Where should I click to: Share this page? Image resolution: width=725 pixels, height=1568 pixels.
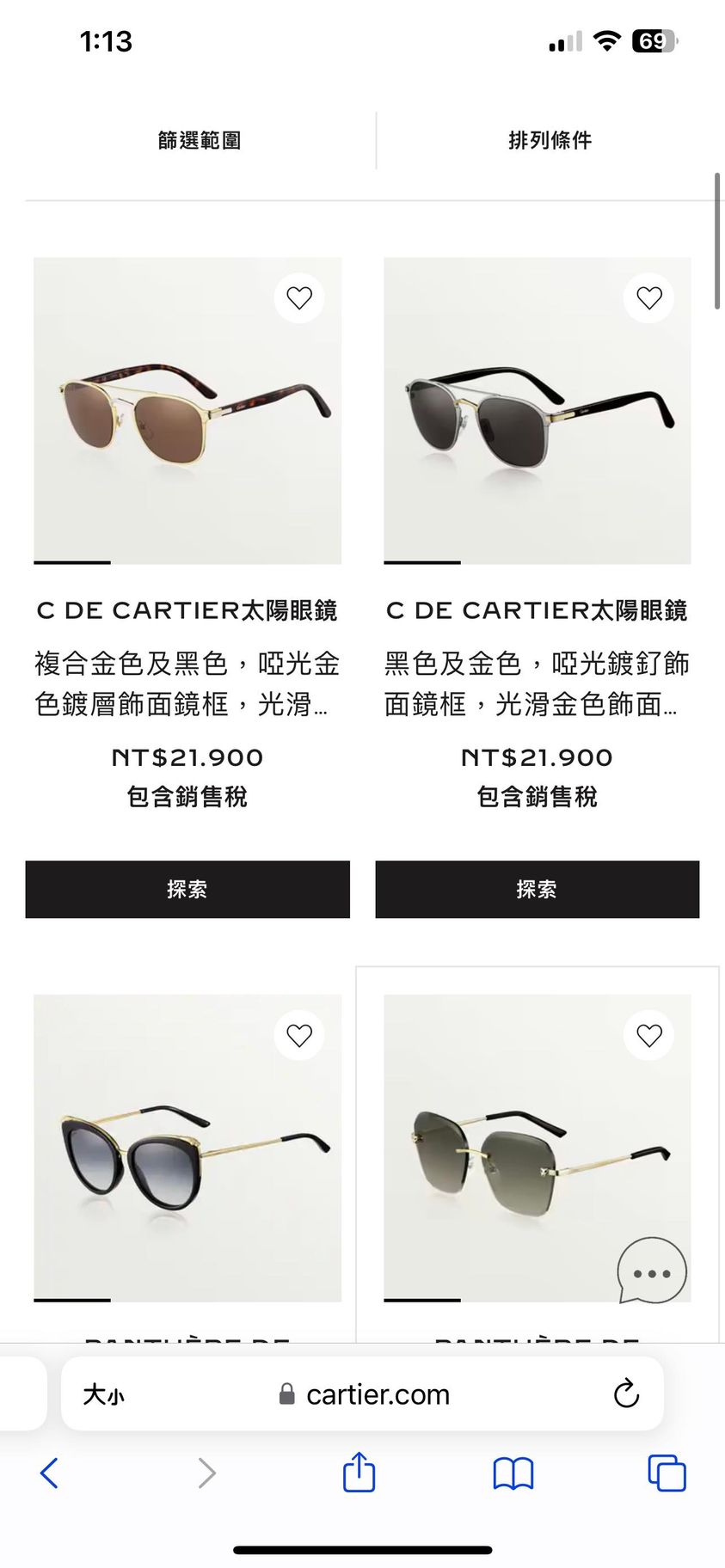point(359,1473)
